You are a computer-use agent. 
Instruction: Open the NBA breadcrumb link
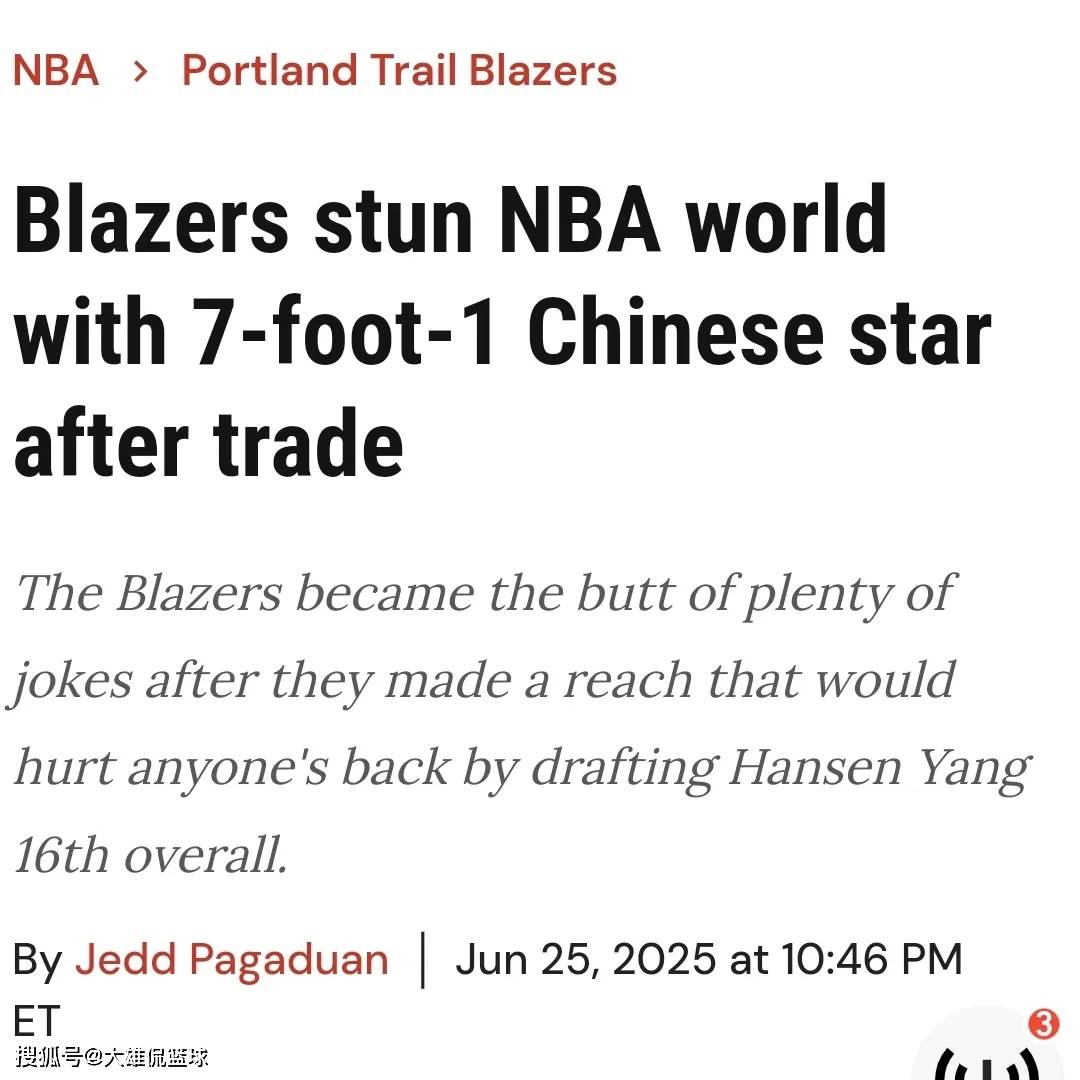pyautogui.click(x=56, y=71)
